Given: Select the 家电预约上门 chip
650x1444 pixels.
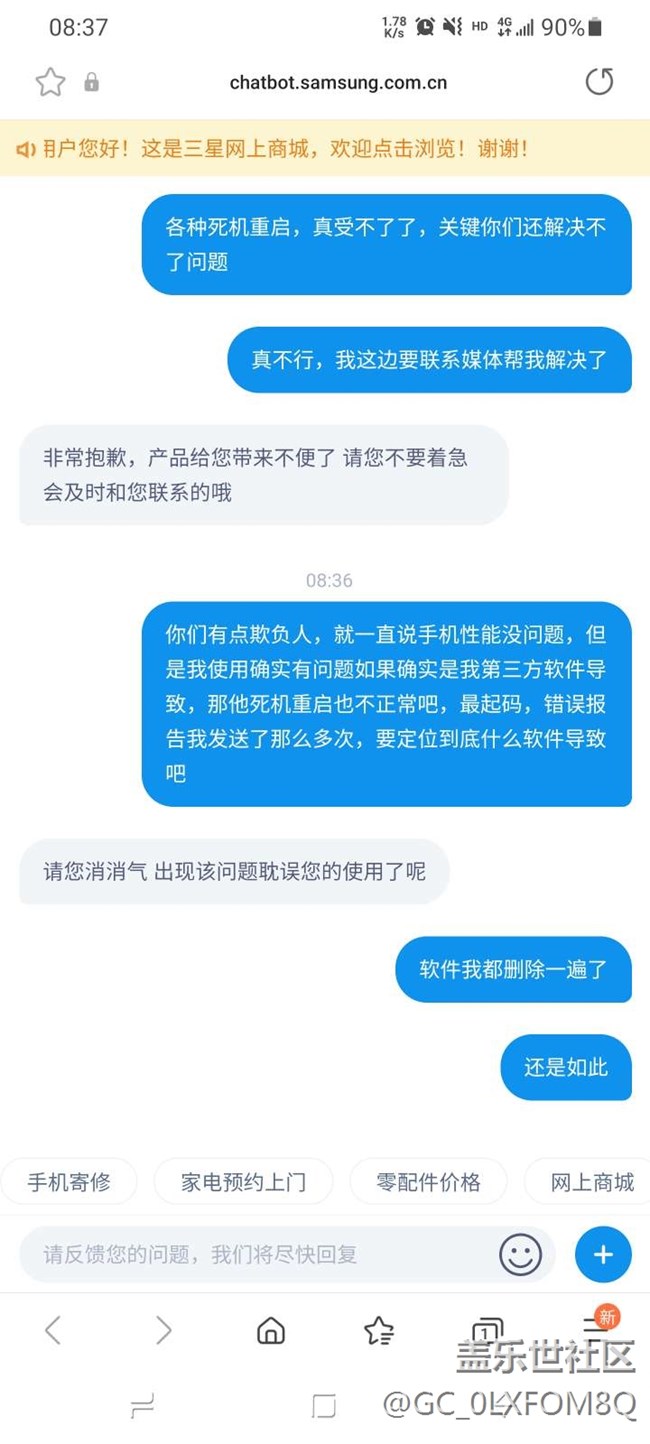Looking at the screenshot, I should pyautogui.click(x=243, y=1182).
